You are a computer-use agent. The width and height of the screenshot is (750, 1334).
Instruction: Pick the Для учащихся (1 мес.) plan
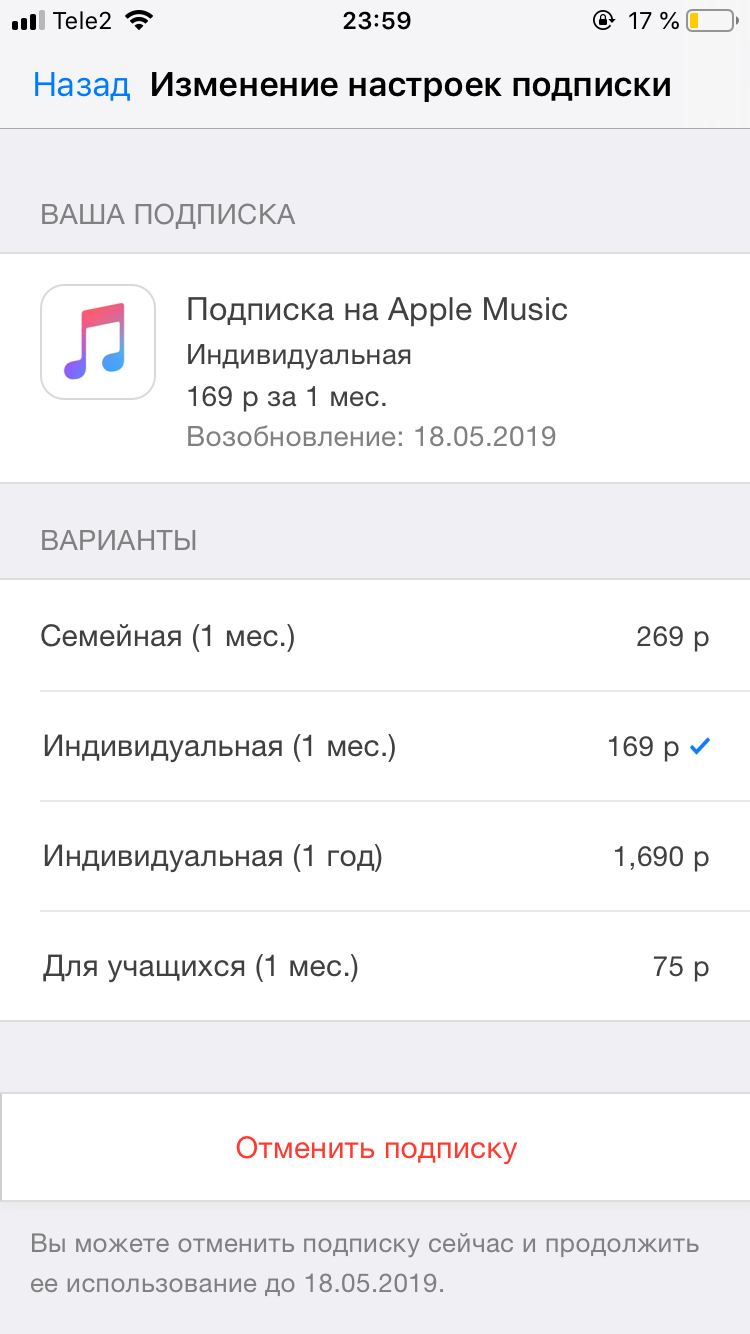374,966
